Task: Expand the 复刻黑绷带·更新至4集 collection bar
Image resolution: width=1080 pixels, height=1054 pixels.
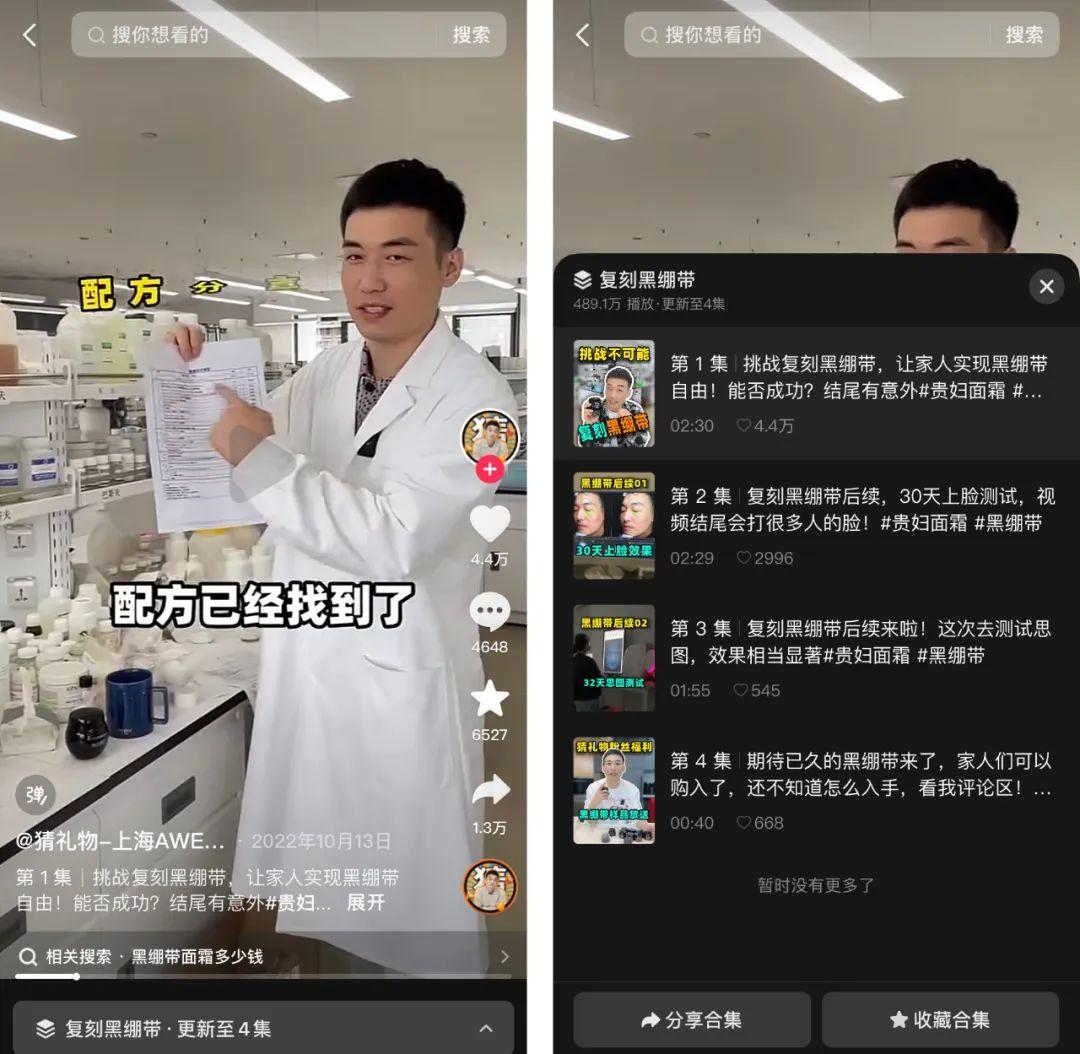Action: click(264, 1028)
